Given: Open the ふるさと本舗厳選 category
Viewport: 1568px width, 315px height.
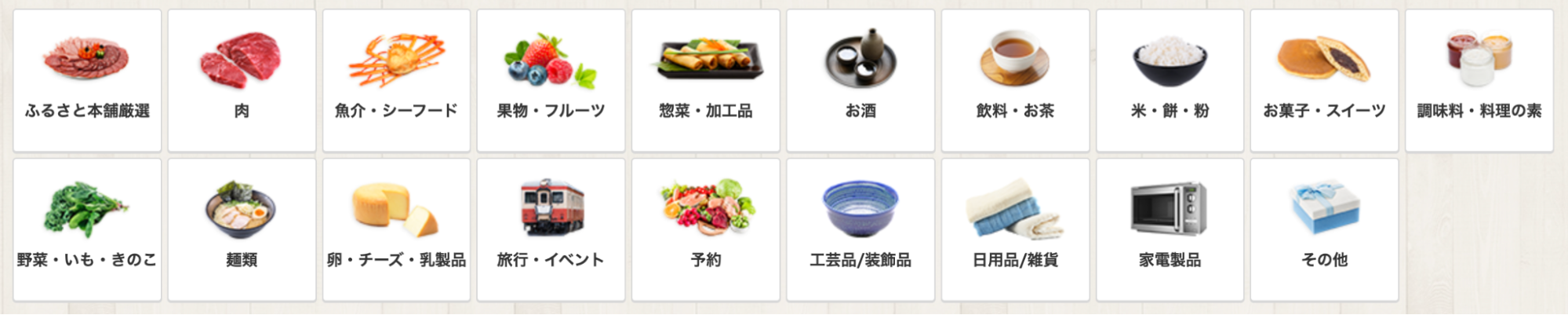Looking at the screenshot, I should pos(87,81).
